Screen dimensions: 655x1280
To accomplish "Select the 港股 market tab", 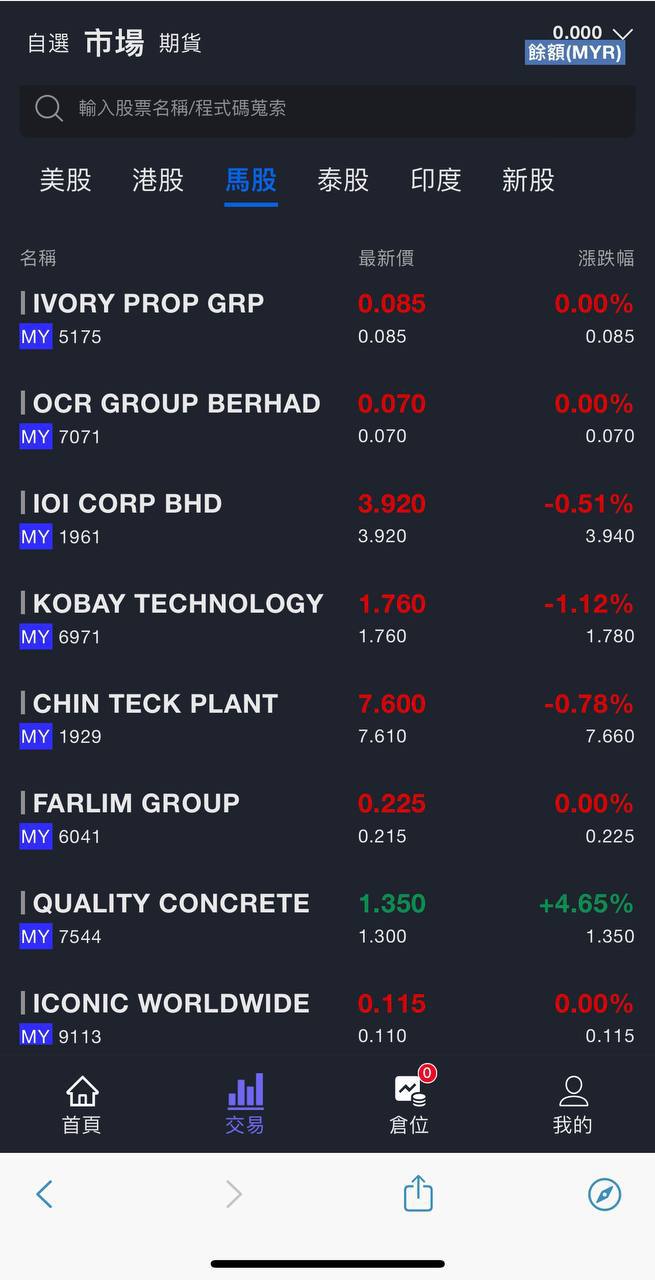I will 158,180.
